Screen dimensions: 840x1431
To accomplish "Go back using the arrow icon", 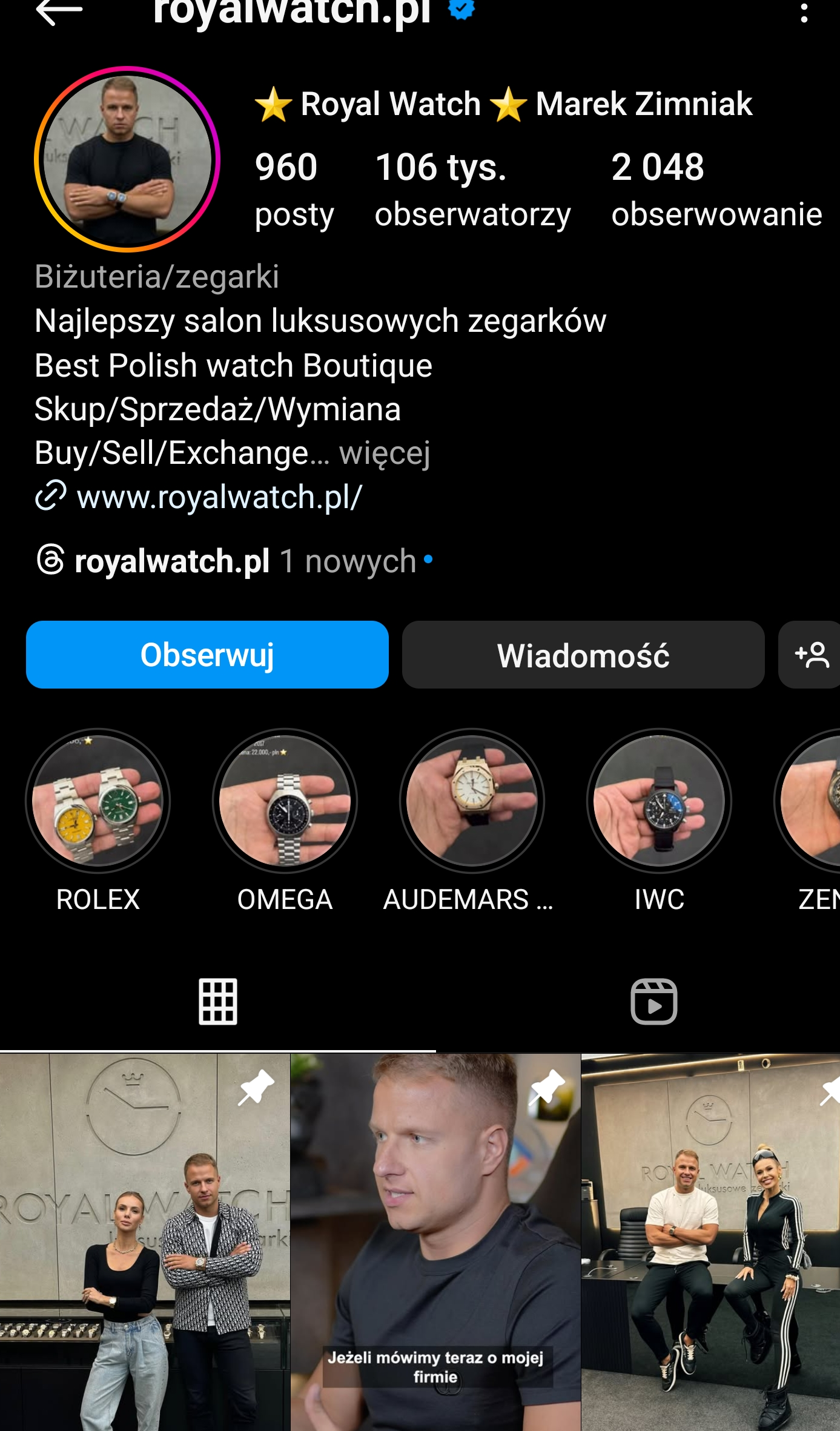I will (59, 11).
